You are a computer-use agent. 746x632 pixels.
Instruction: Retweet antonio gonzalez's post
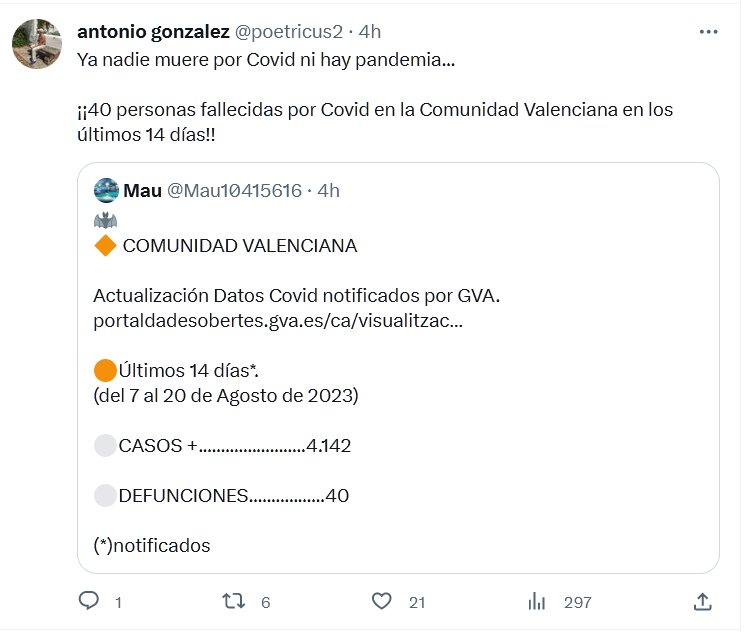pyautogui.click(x=233, y=601)
